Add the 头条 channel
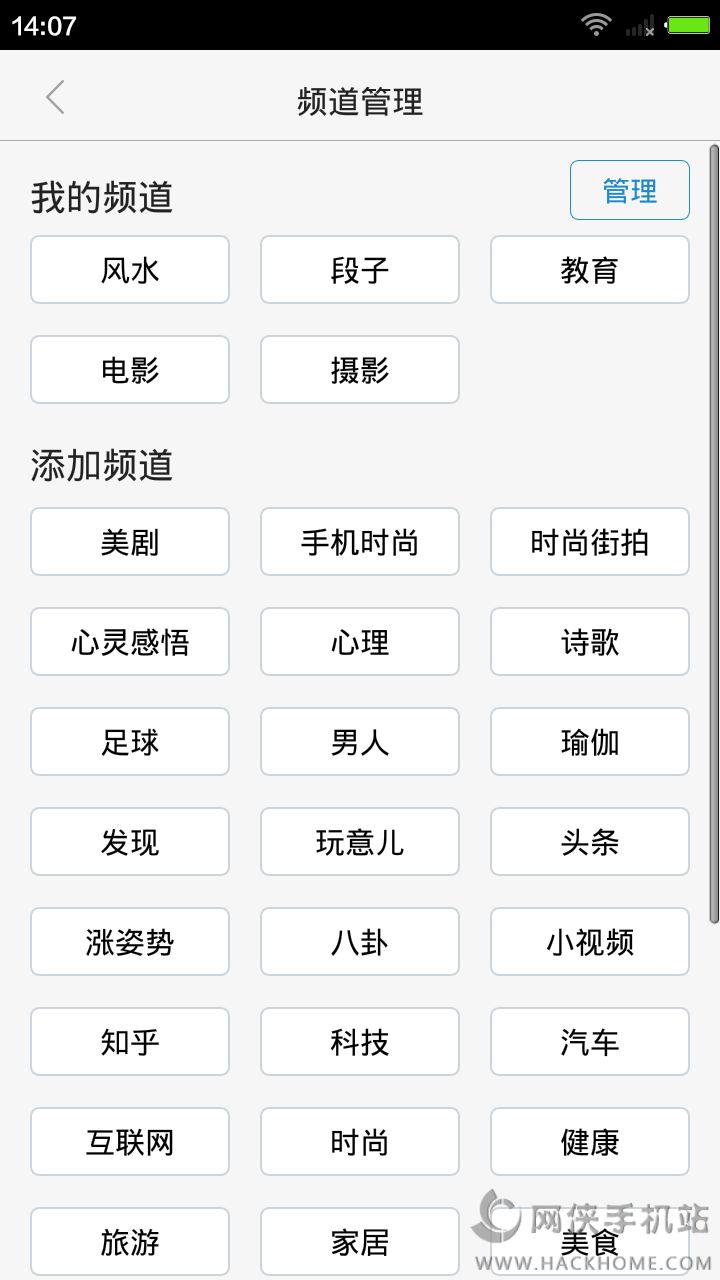This screenshot has height=1280, width=720. point(590,842)
